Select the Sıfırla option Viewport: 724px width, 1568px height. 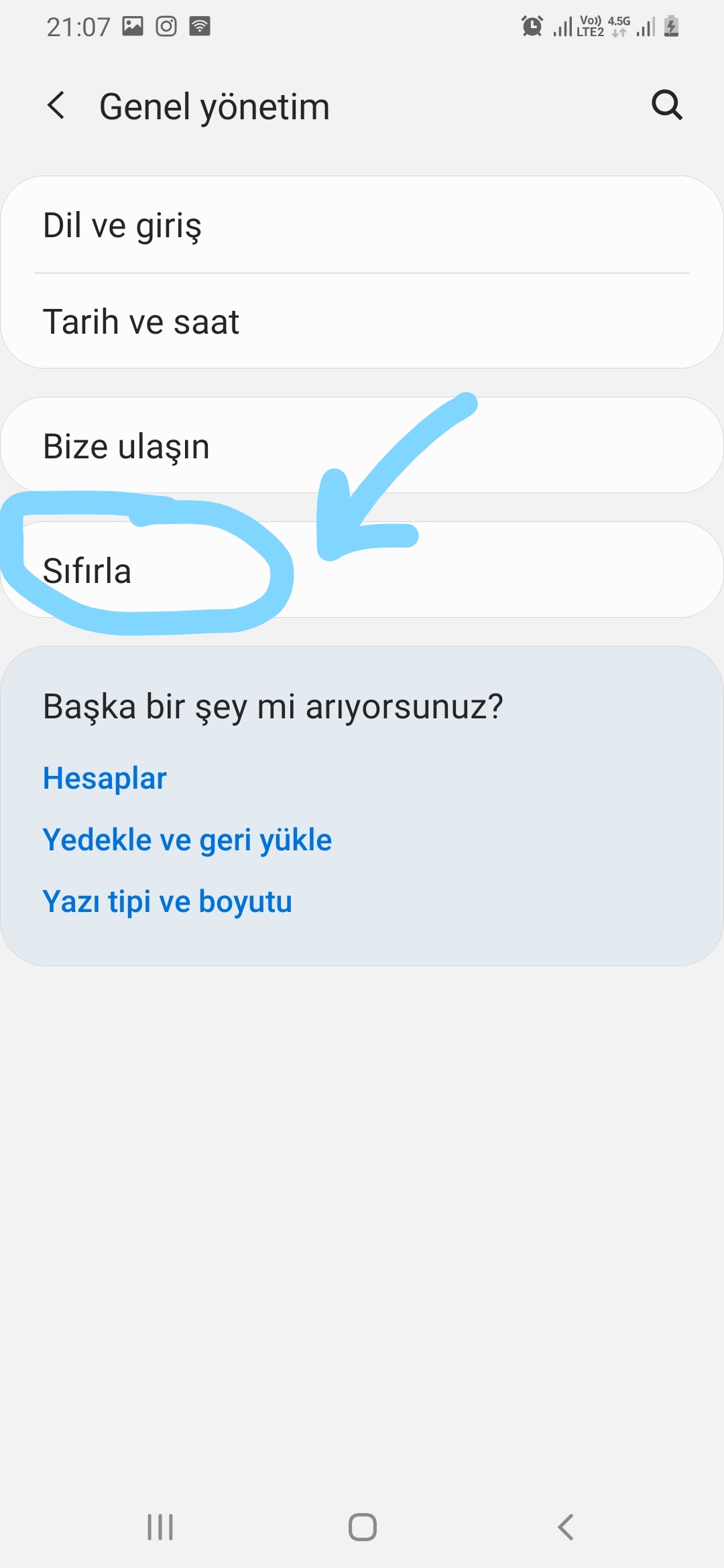(x=362, y=570)
